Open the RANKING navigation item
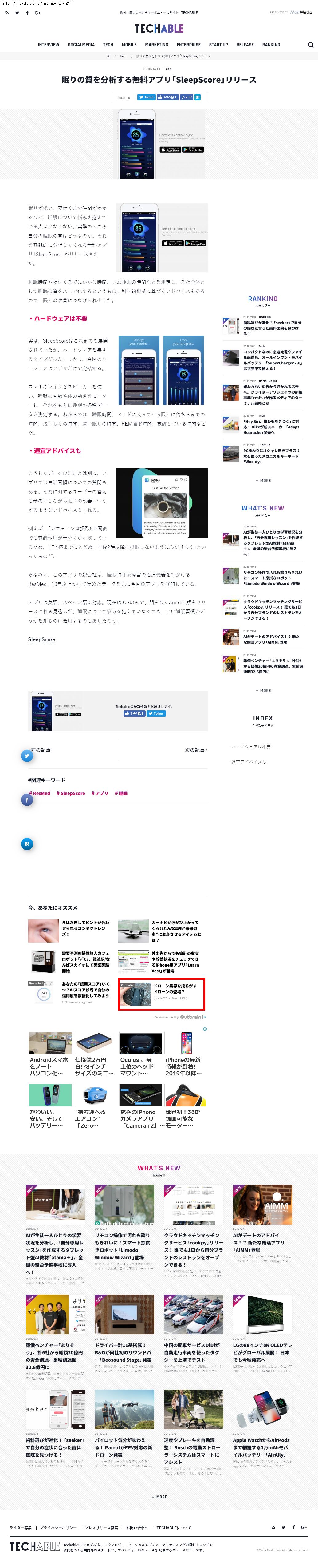The width and height of the screenshot is (318, 1568). tap(271, 44)
